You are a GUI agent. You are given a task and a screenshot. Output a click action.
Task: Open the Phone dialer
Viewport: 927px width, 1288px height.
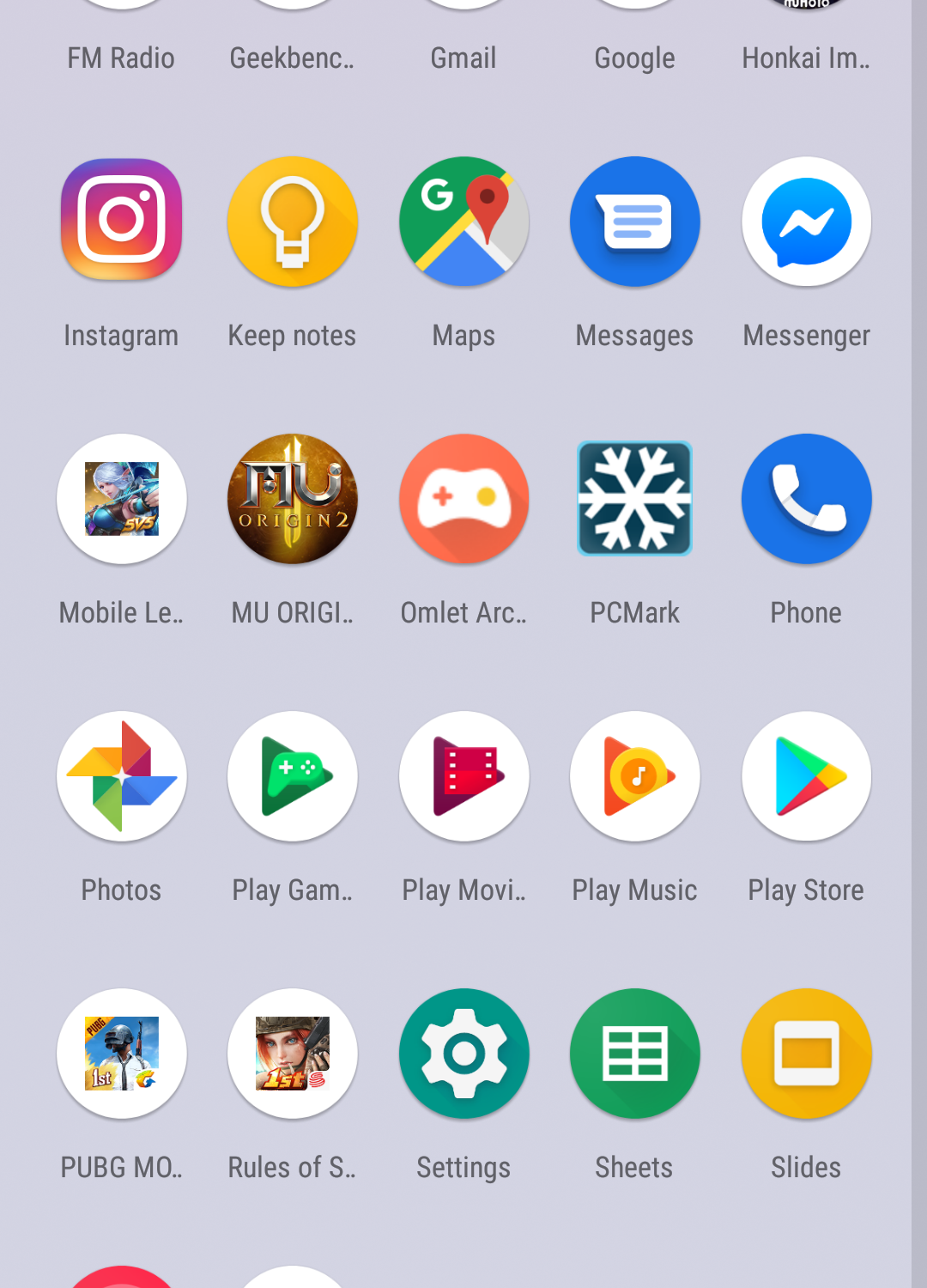[806, 498]
